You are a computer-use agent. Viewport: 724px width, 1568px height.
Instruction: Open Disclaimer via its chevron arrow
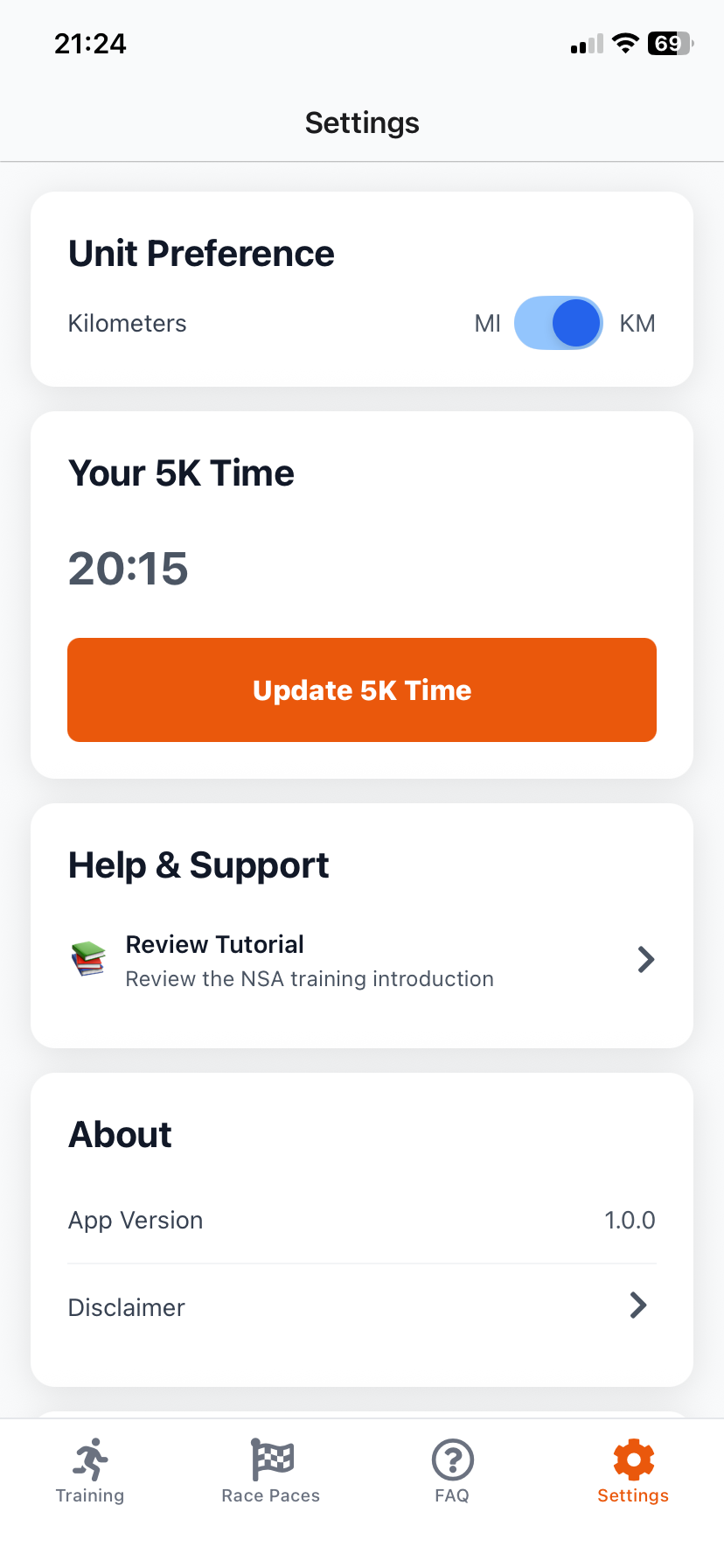(638, 1305)
